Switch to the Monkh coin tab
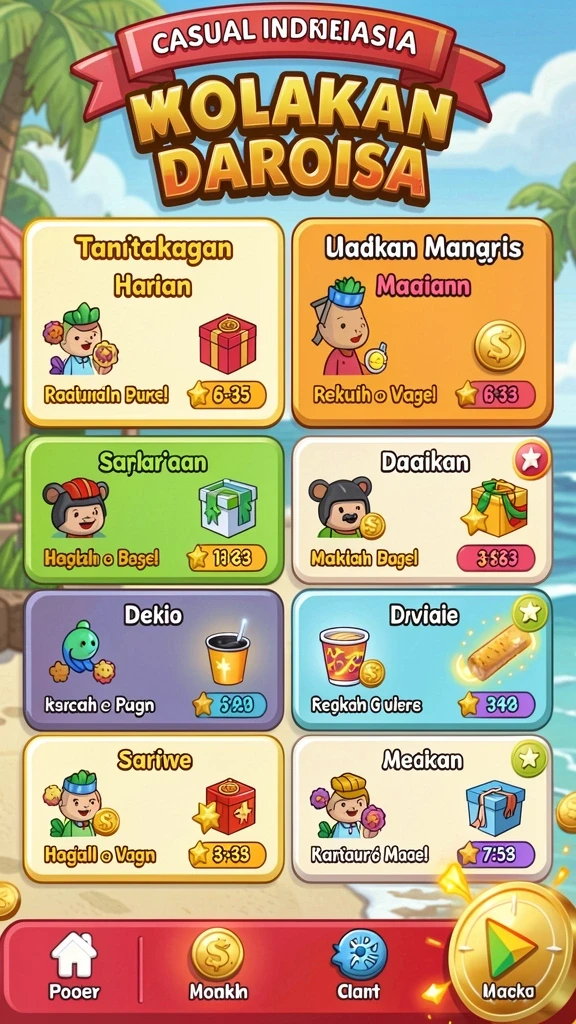This screenshot has height=1024, width=576. (x=218, y=967)
